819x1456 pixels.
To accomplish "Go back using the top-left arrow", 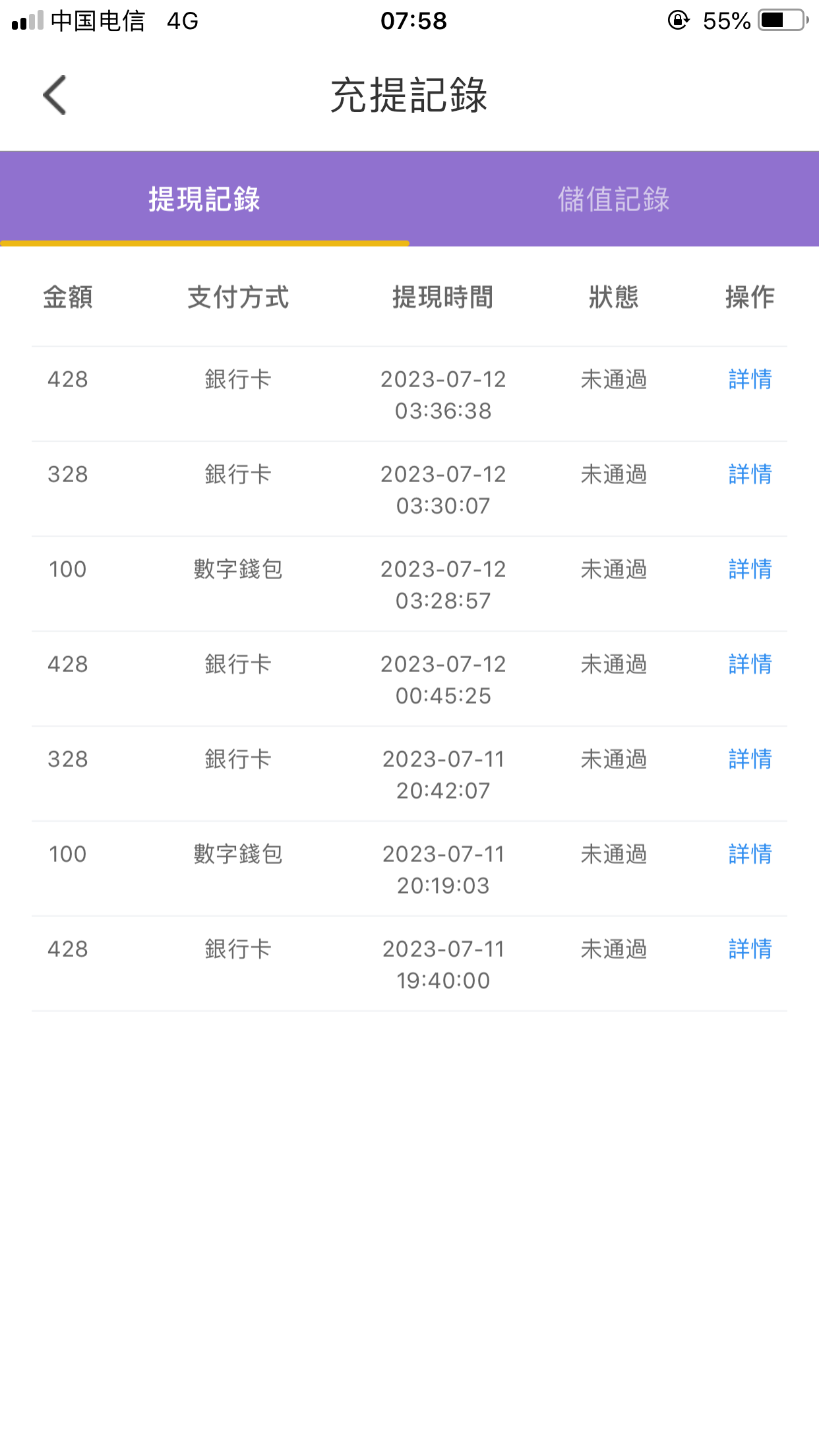I will pos(55,95).
